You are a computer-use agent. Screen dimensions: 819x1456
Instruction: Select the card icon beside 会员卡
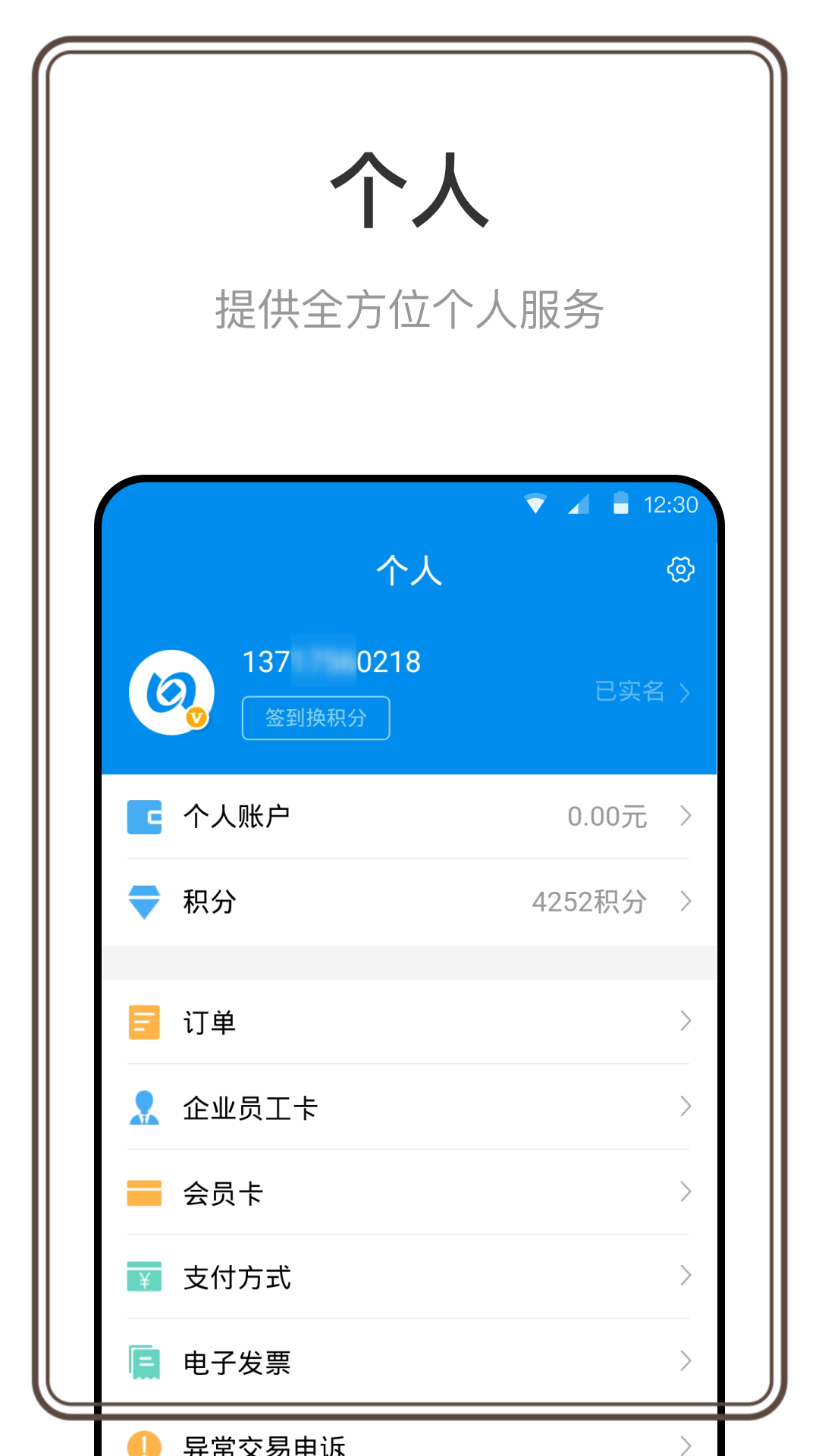pos(144,1193)
